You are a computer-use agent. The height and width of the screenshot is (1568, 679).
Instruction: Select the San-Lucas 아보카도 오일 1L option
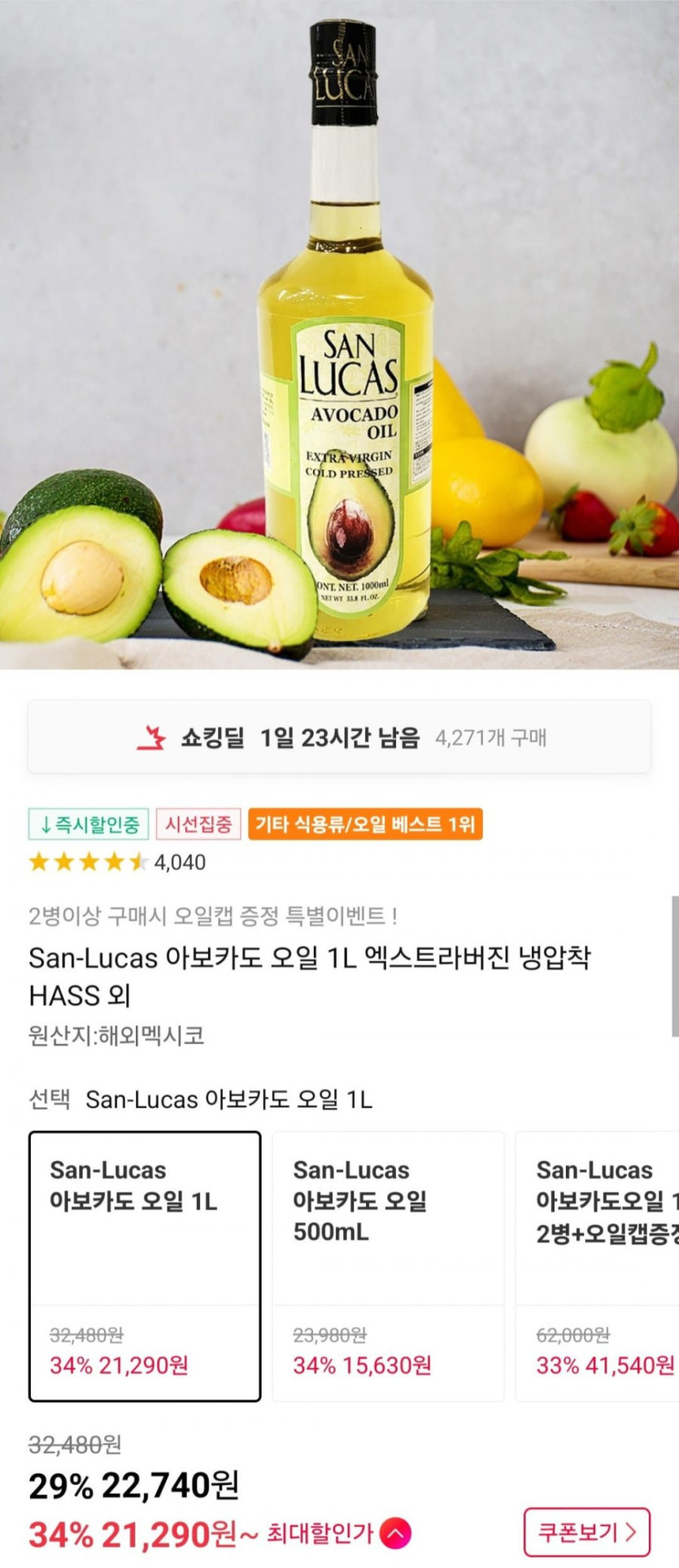pyautogui.click(x=145, y=1266)
